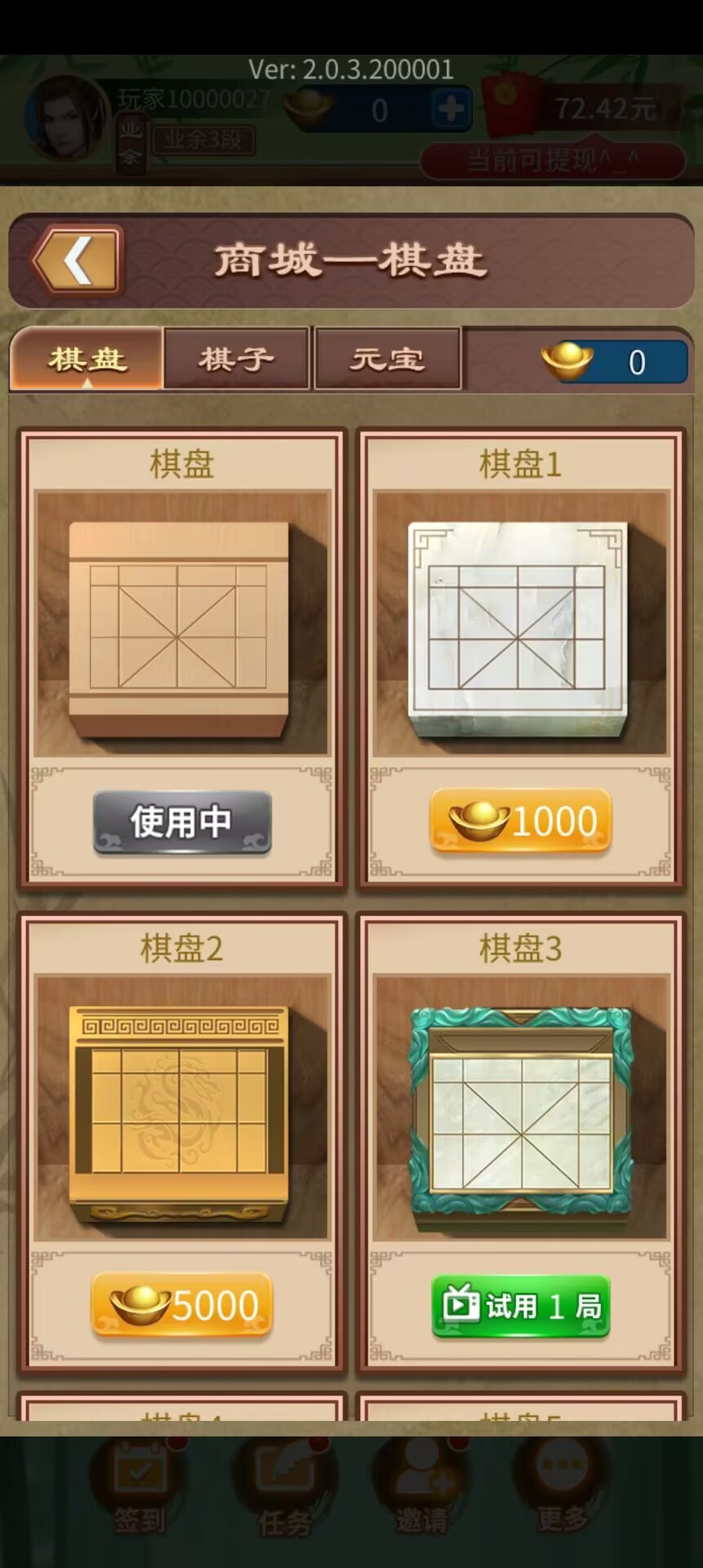Switch to the 元宝 tab
The height and width of the screenshot is (1568, 703).
point(387,359)
